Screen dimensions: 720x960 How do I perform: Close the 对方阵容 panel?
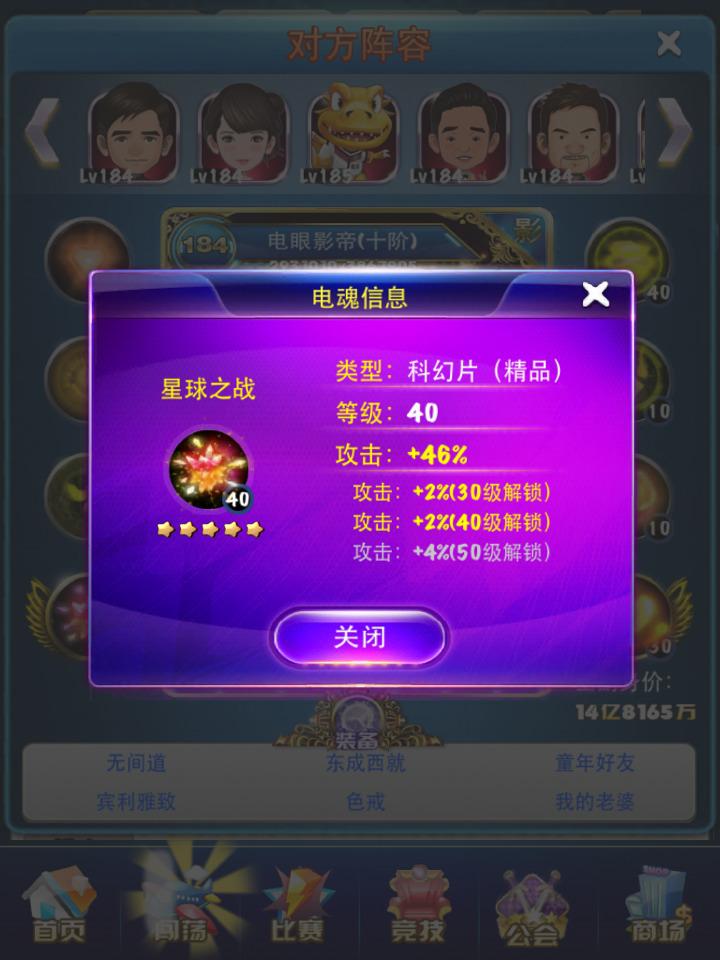[x=668, y=43]
